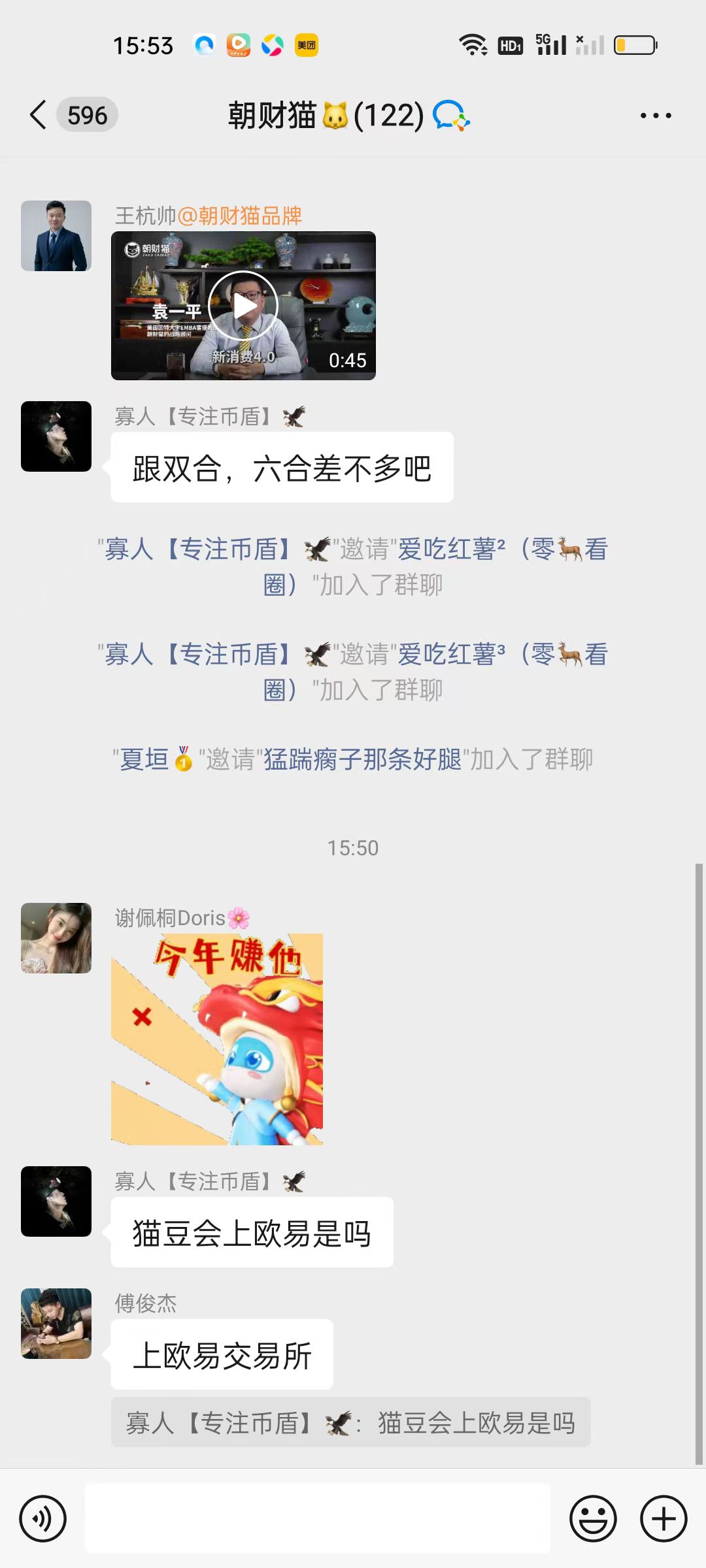Focus the message text field

click(318, 1518)
